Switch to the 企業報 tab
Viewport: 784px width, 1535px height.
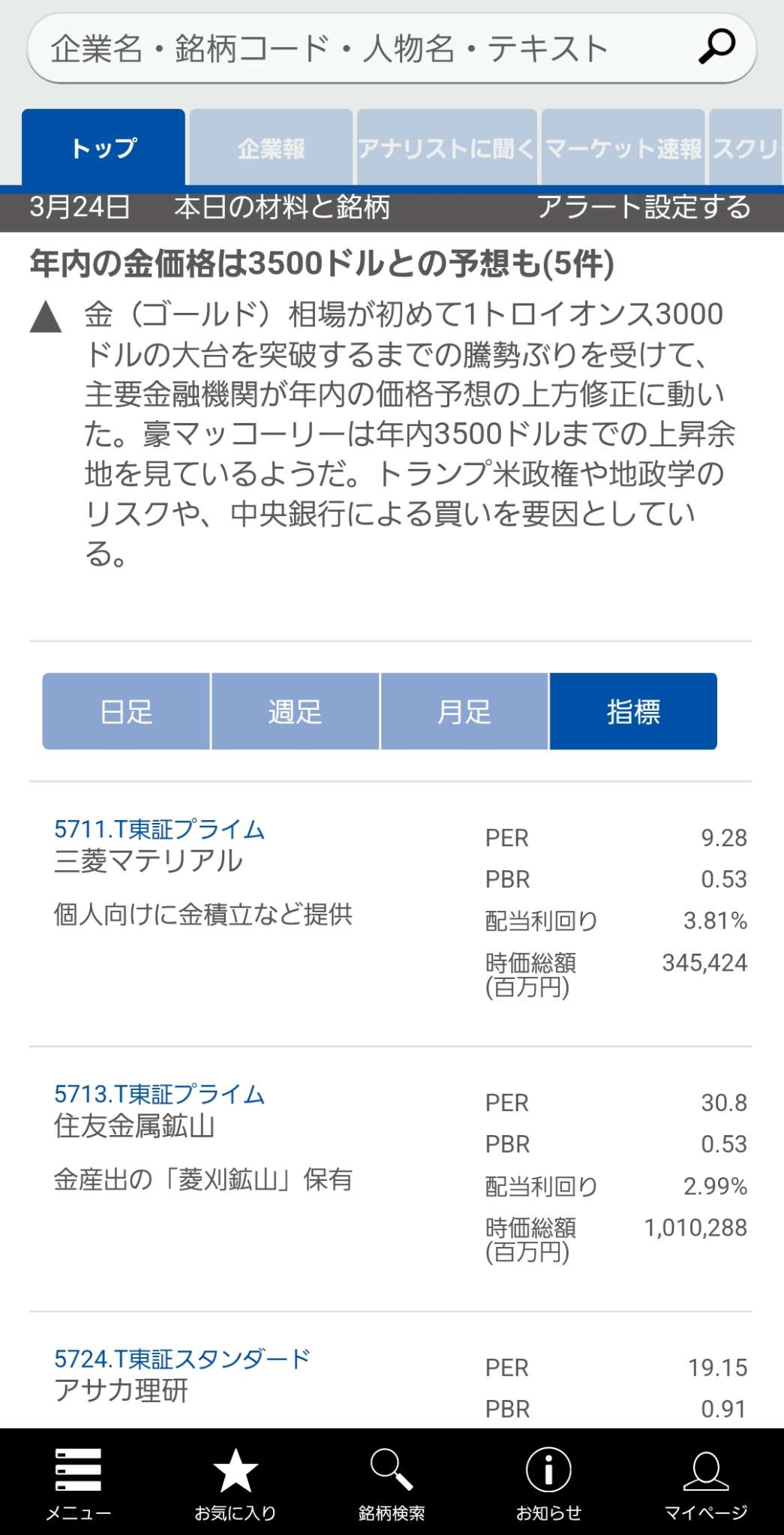pos(271,148)
